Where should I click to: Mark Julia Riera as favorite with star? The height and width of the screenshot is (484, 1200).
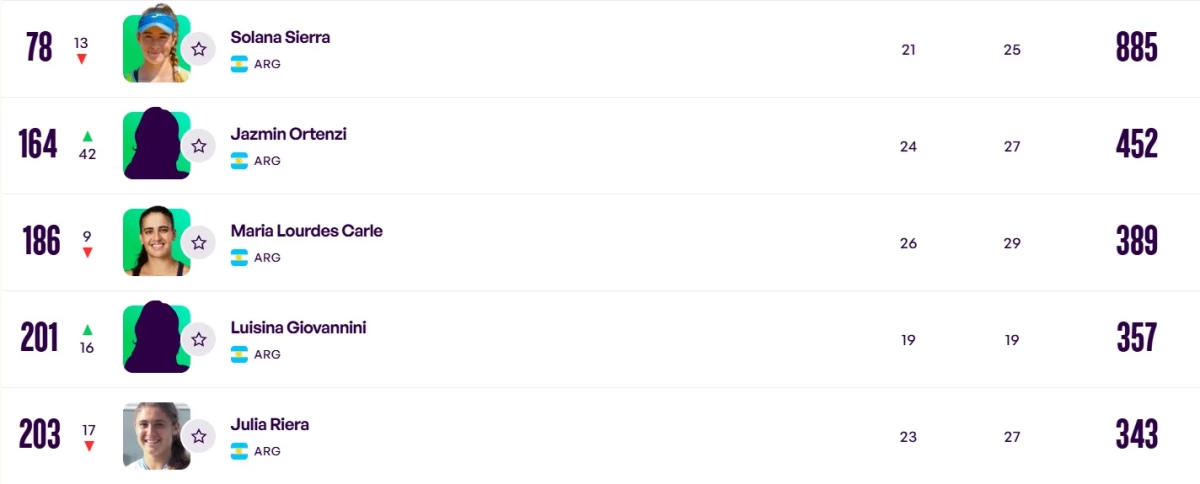pyautogui.click(x=199, y=436)
